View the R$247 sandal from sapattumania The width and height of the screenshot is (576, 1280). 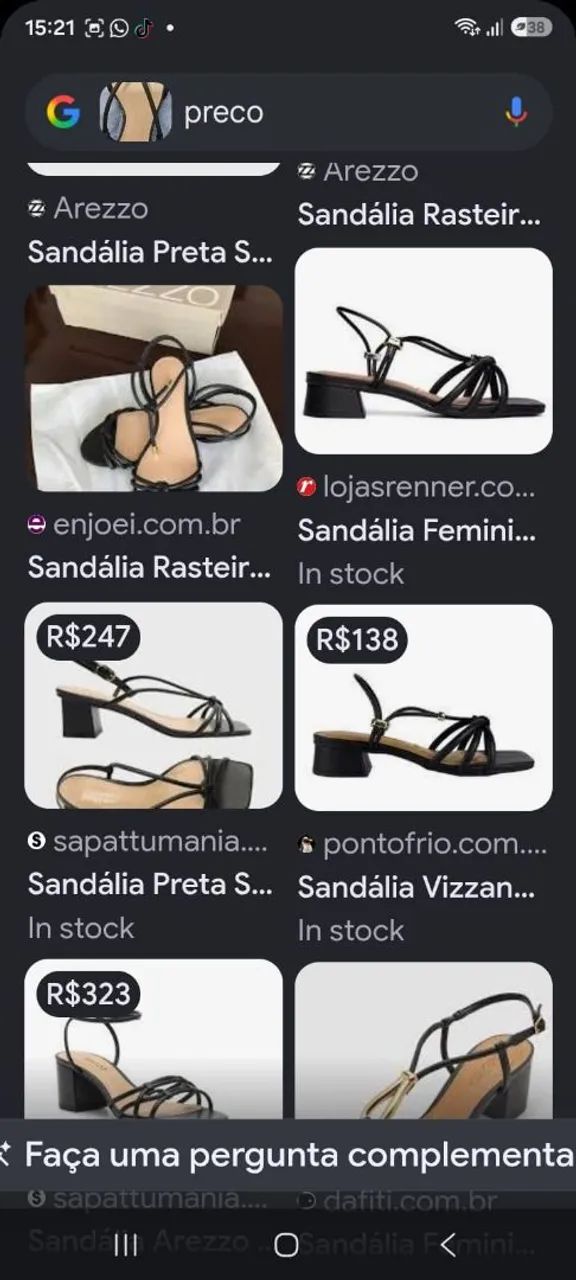click(x=153, y=705)
